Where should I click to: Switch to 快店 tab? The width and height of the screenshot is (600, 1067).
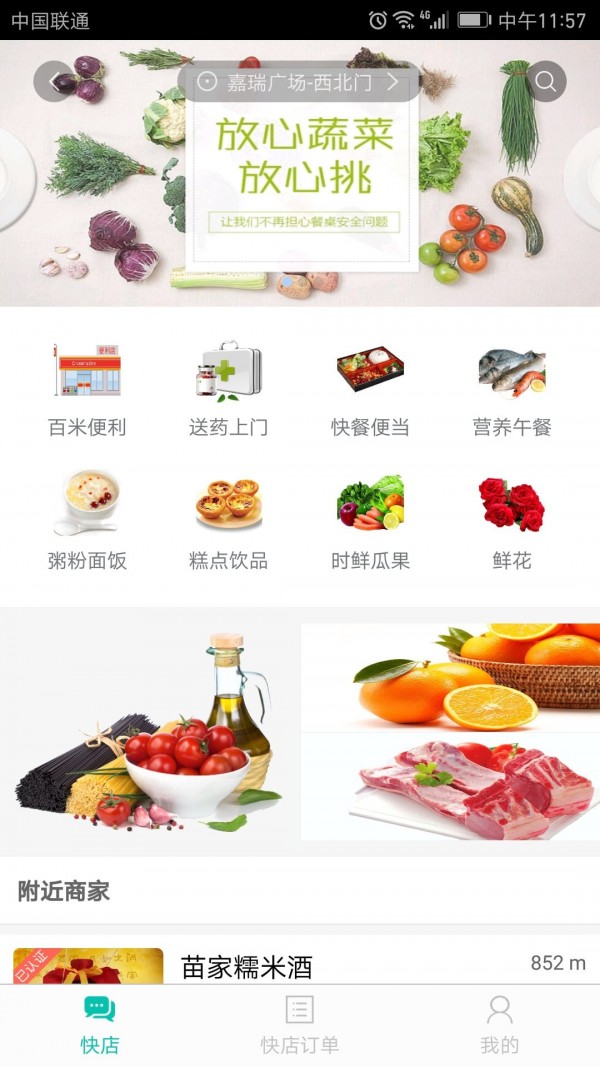point(100,1025)
